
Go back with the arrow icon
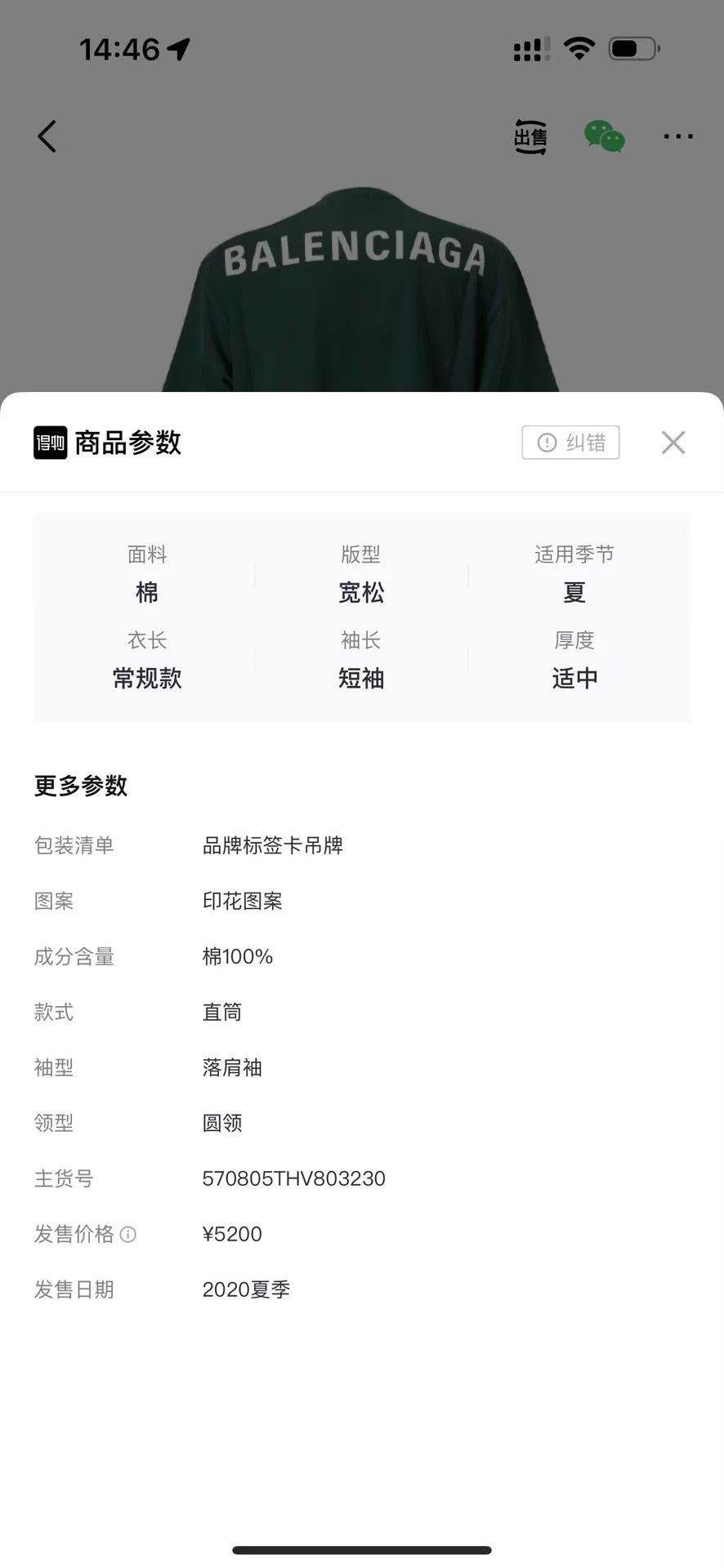point(47,136)
